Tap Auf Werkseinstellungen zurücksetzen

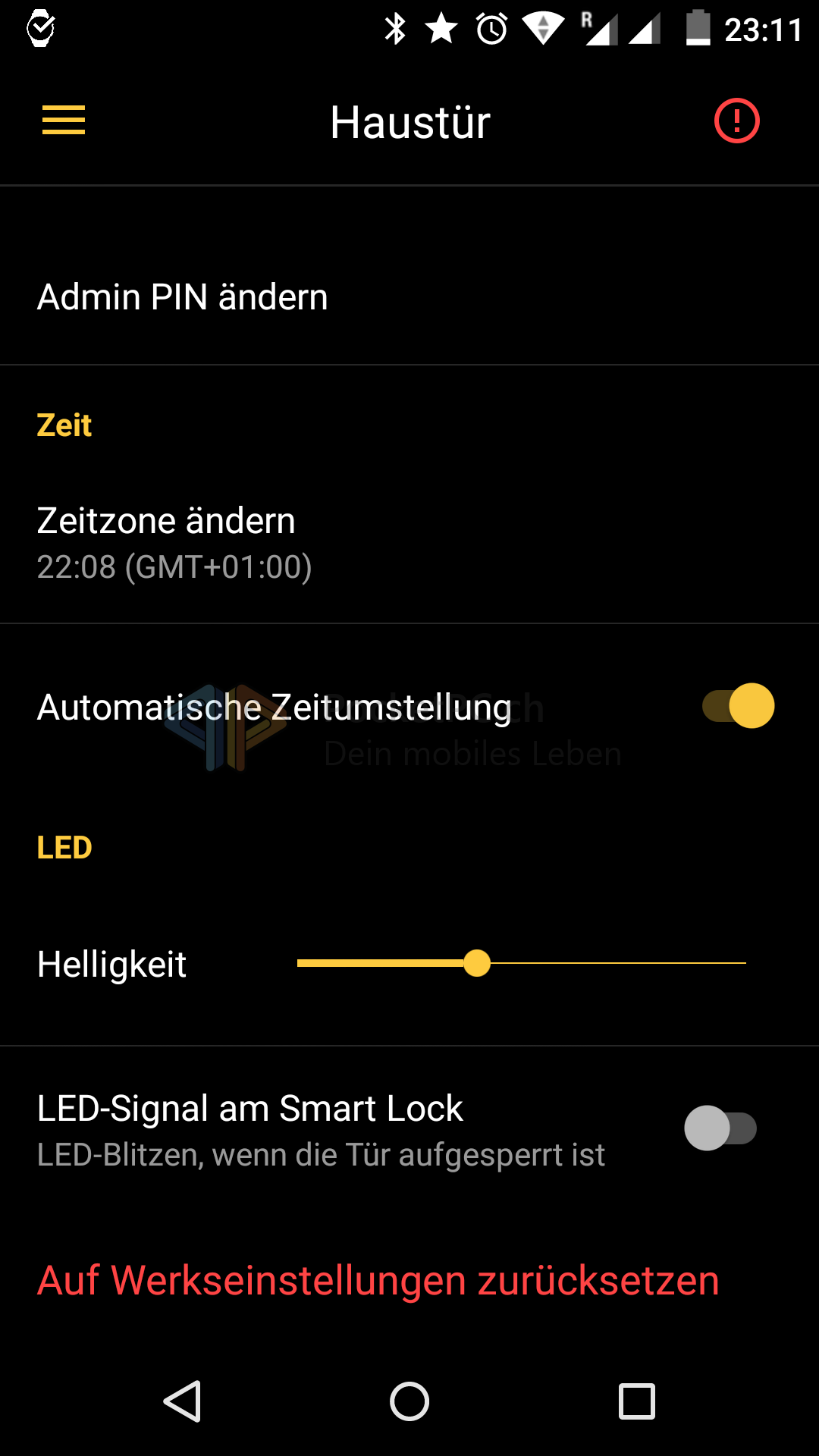click(378, 1280)
